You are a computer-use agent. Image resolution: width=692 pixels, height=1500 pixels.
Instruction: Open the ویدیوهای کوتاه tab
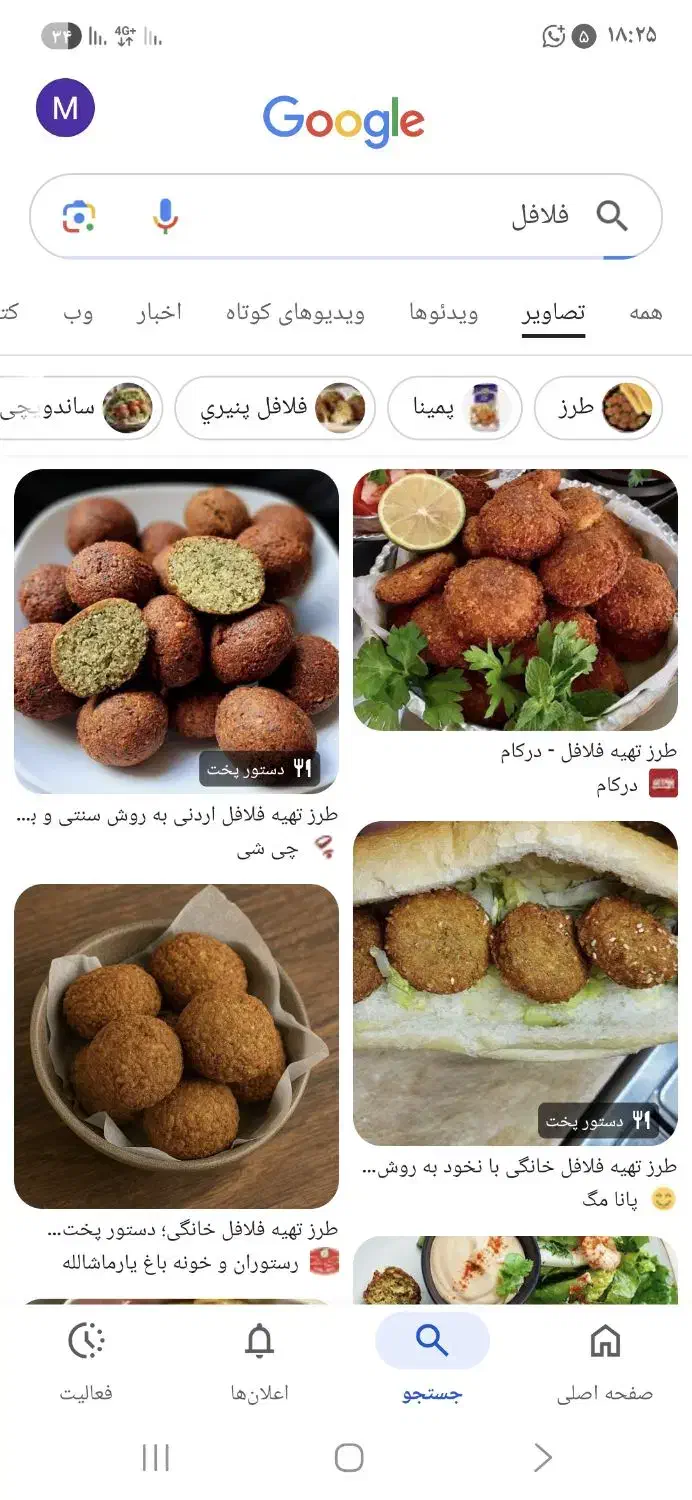(x=295, y=313)
